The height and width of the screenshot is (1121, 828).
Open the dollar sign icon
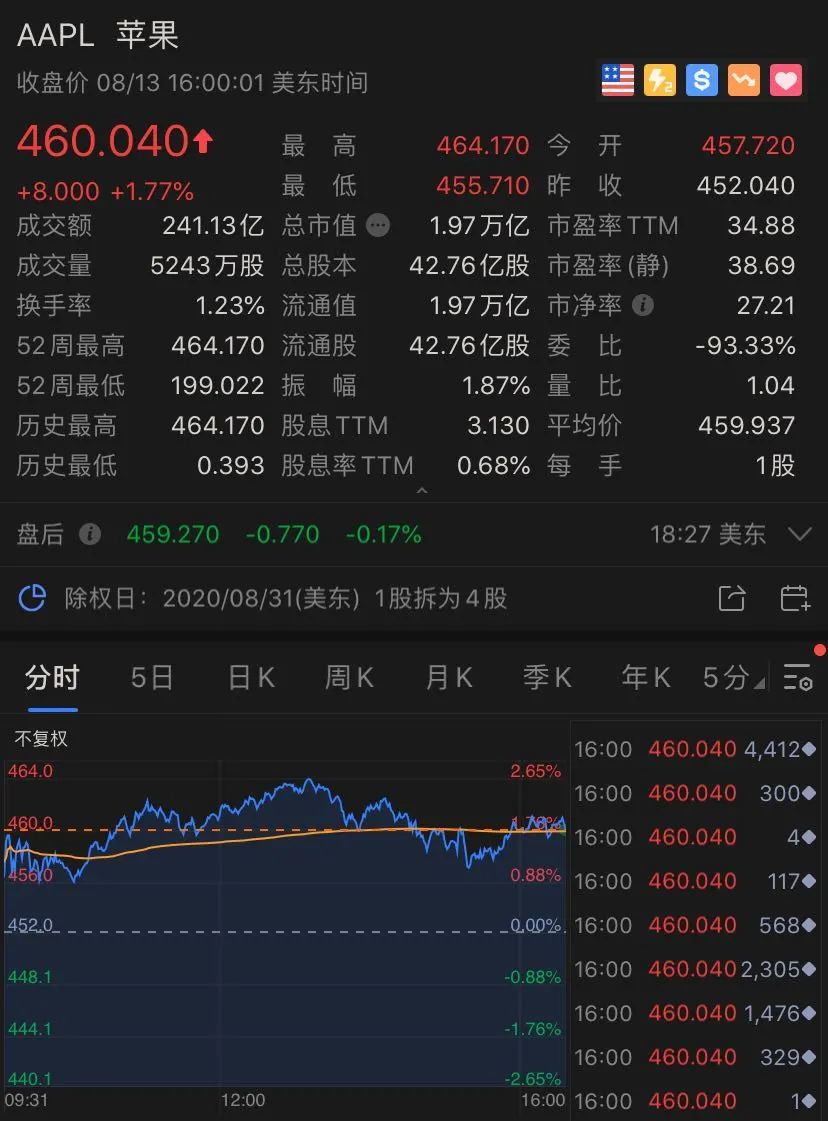[x=701, y=80]
